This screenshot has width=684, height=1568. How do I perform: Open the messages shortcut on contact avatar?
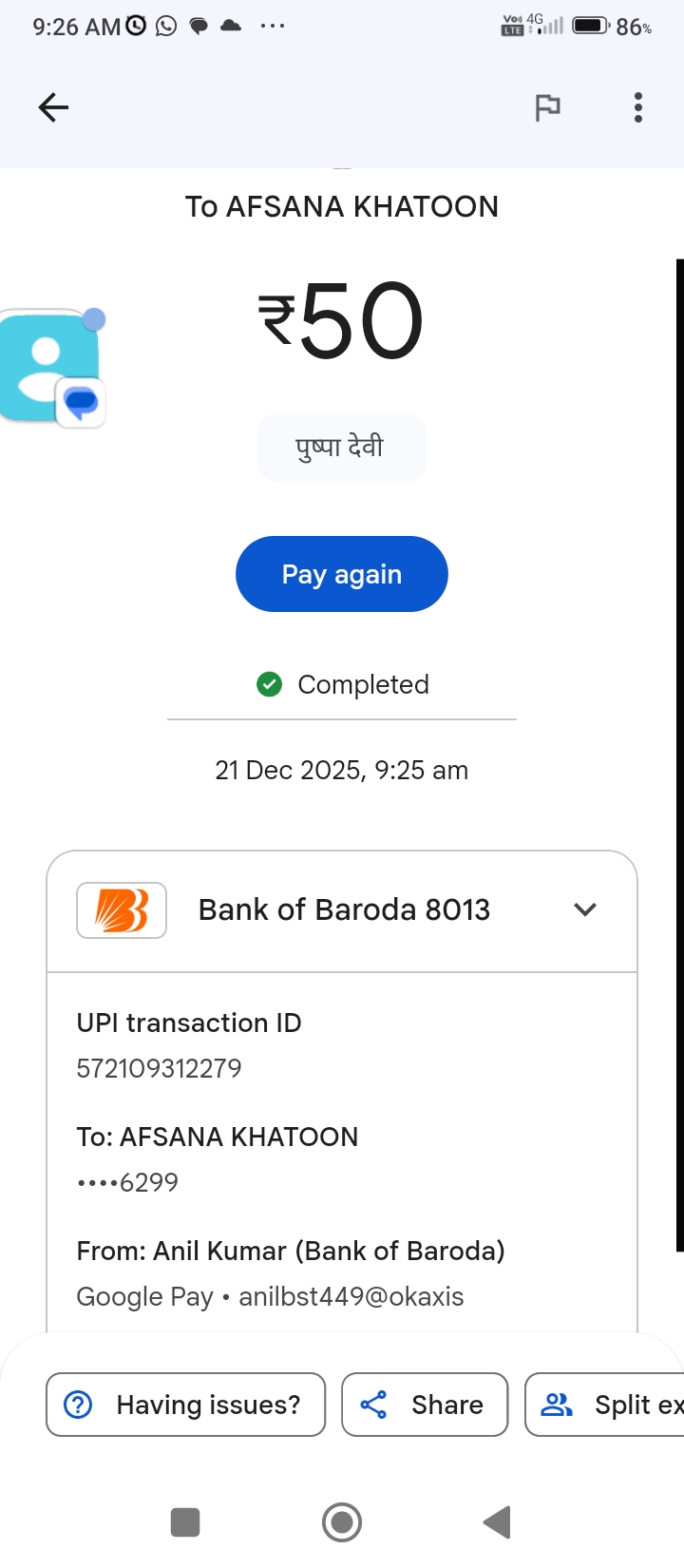pos(81,403)
